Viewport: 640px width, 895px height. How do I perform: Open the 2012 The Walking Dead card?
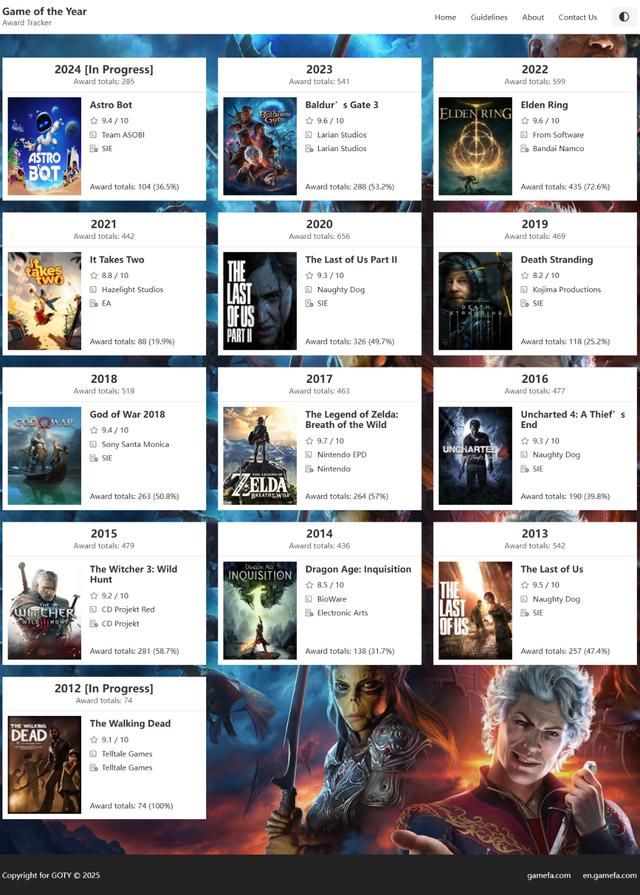click(x=104, y=749)
